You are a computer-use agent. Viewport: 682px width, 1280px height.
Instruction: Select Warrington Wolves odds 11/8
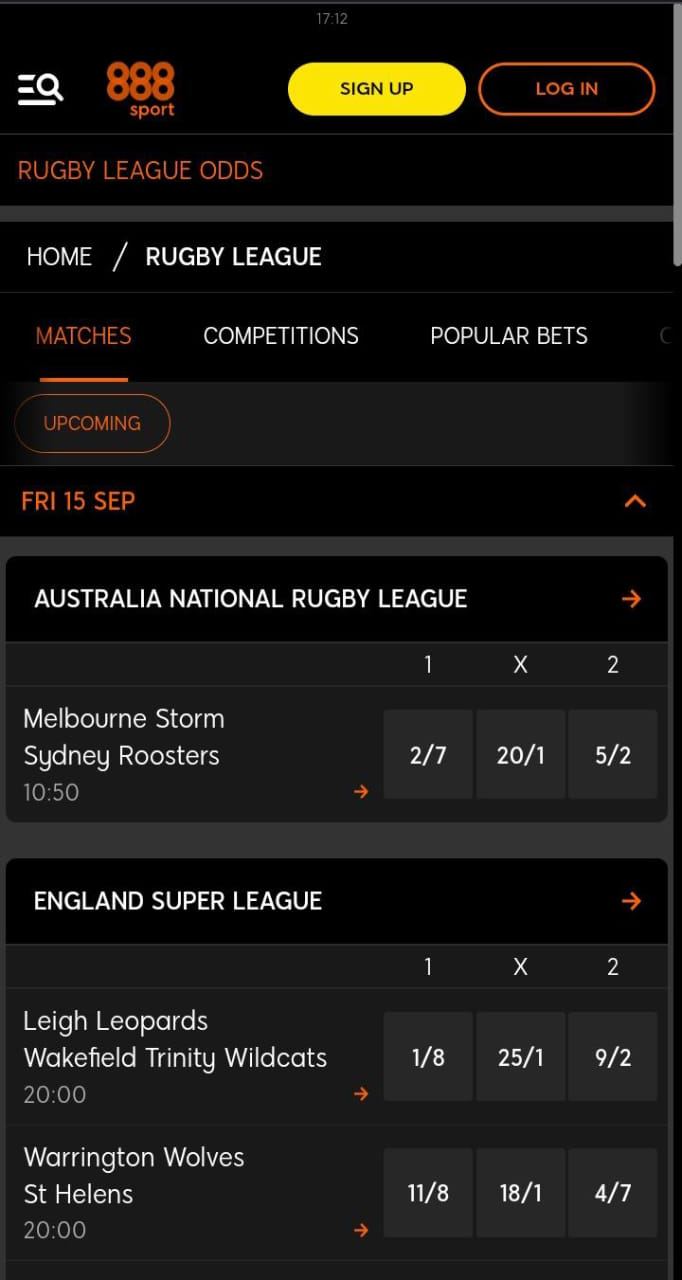[x=428, y=1193]
